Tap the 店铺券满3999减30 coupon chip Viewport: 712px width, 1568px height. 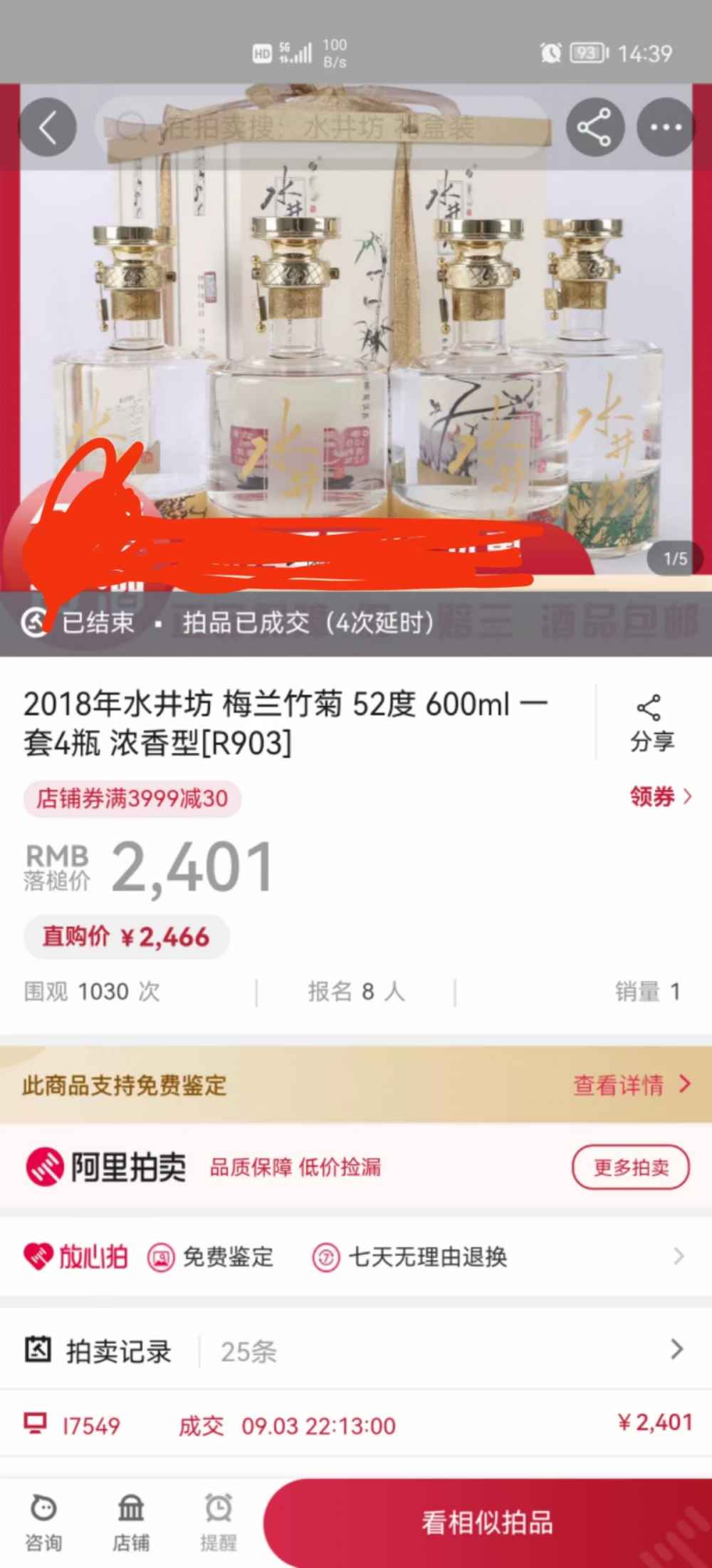[132, 798]
